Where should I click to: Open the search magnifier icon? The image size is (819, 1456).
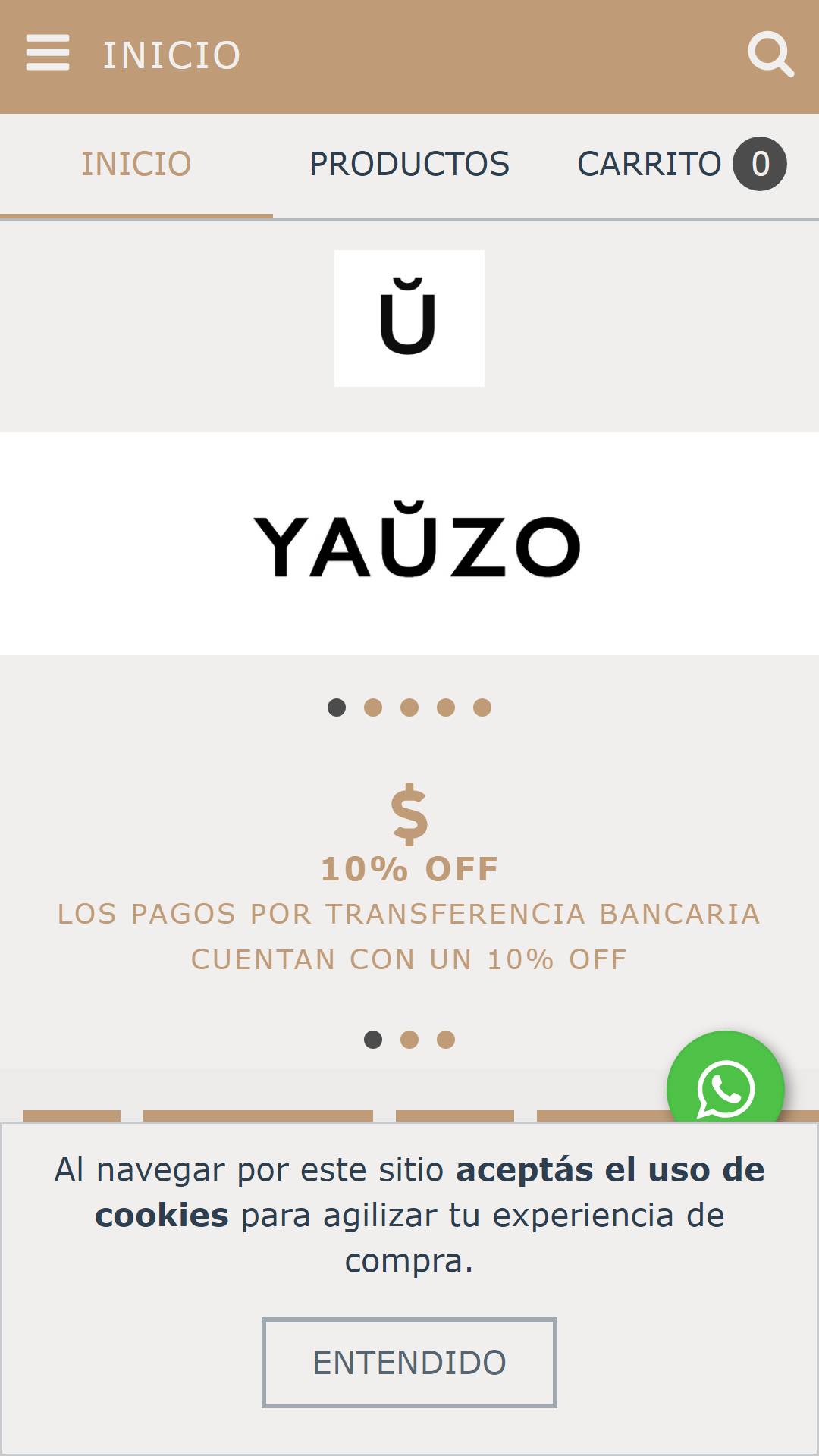pyautogui.click(x=770, y=54)
